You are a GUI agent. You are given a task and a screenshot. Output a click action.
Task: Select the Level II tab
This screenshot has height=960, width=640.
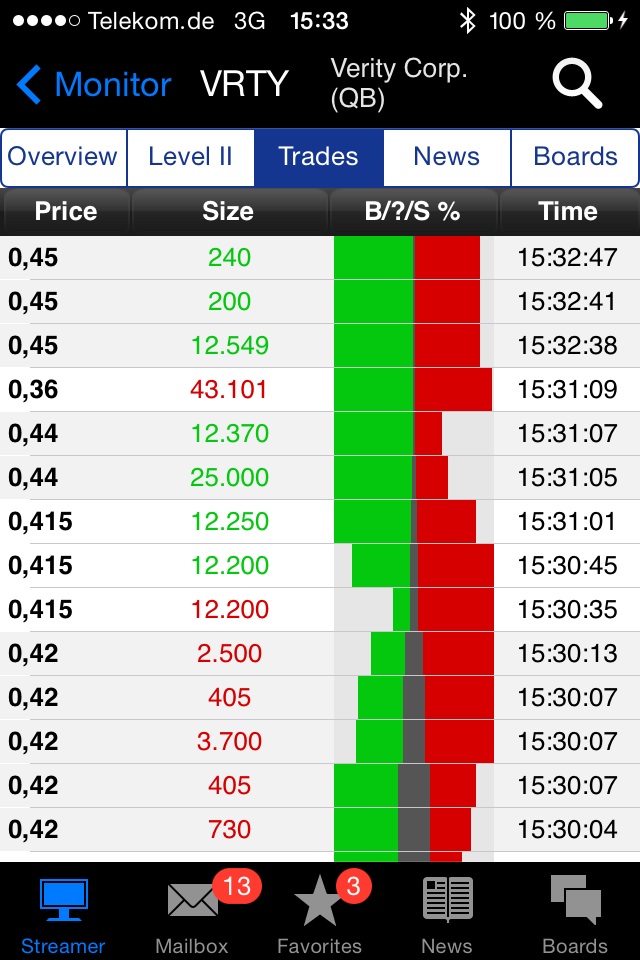pos(190,157)
